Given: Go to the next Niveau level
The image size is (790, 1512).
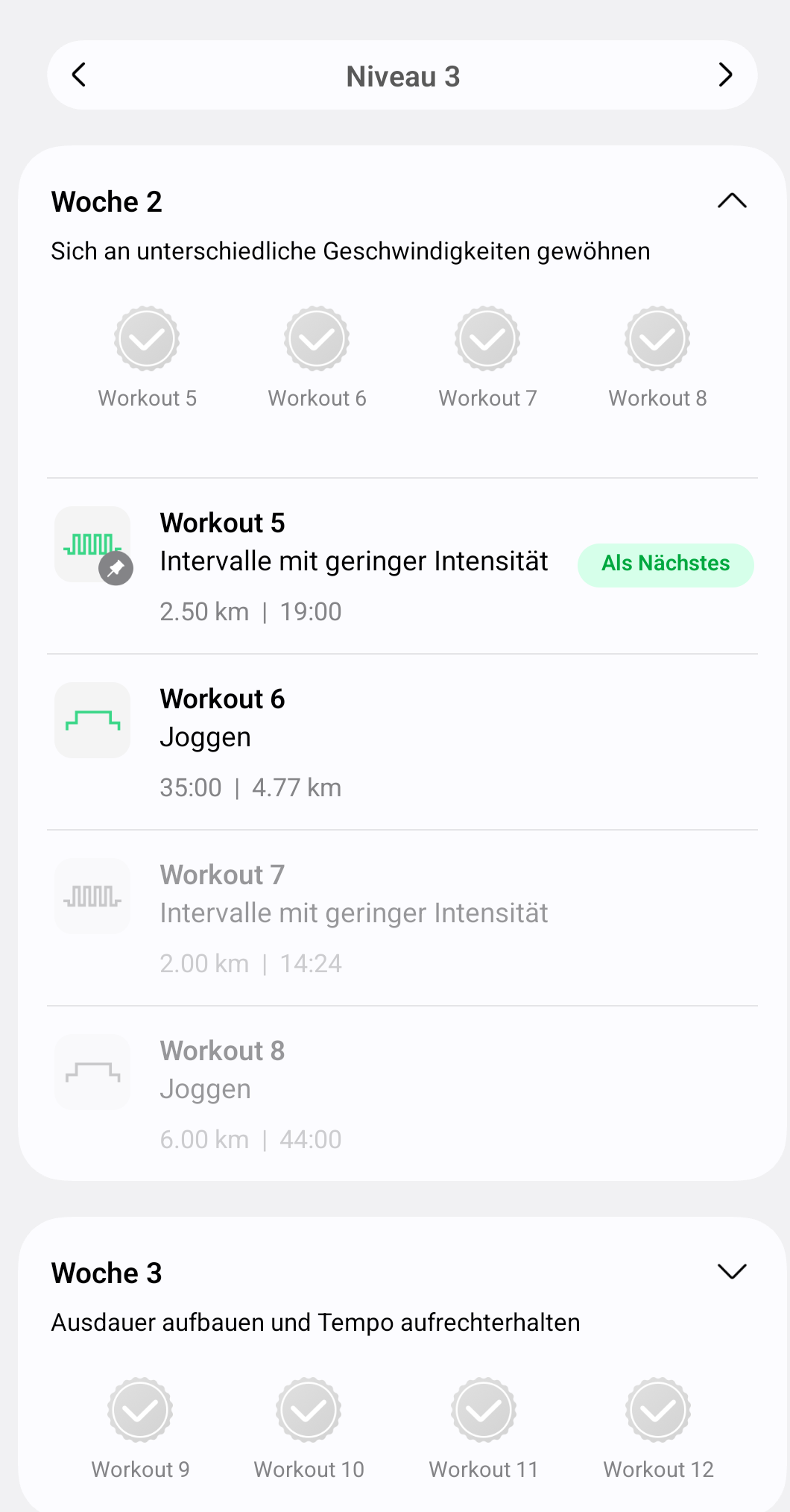Looking at the screenshot, I should point(725,75).
